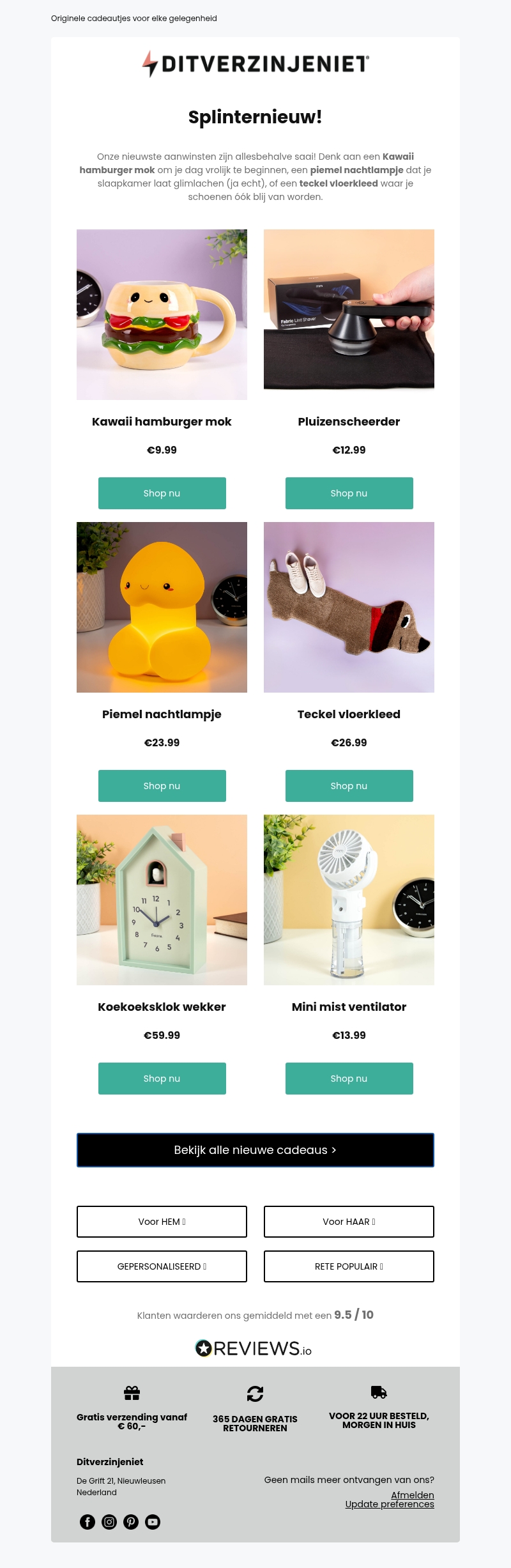Open the Update preferences link

click(390, 1504)
